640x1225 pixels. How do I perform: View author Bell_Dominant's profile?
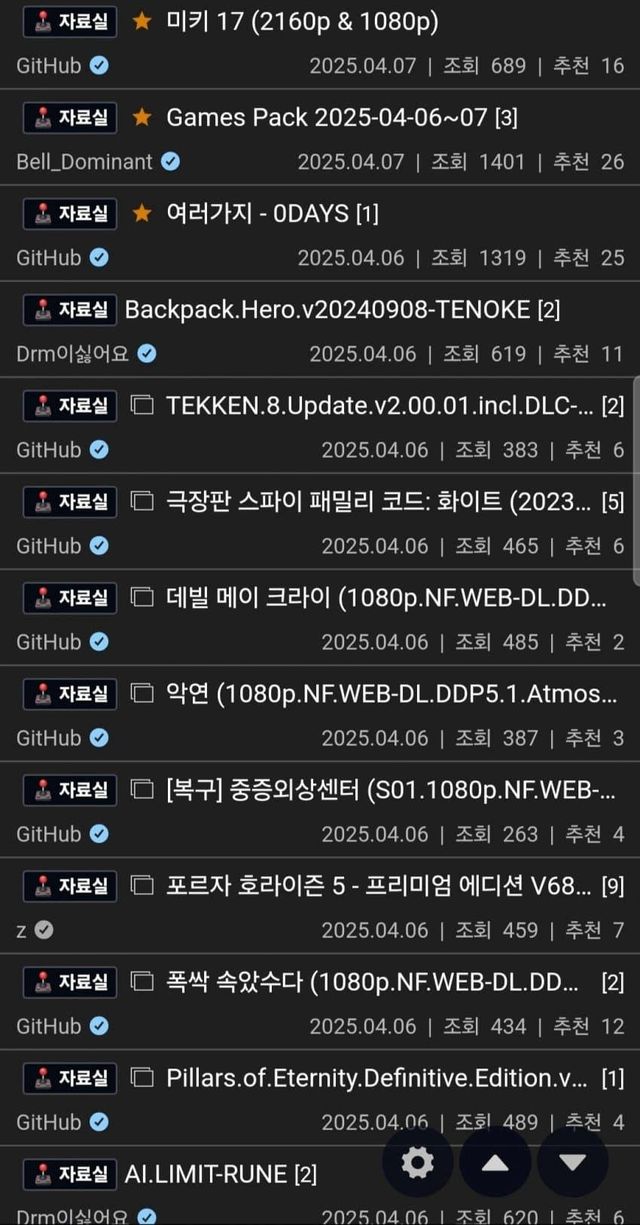click(84, 161)
